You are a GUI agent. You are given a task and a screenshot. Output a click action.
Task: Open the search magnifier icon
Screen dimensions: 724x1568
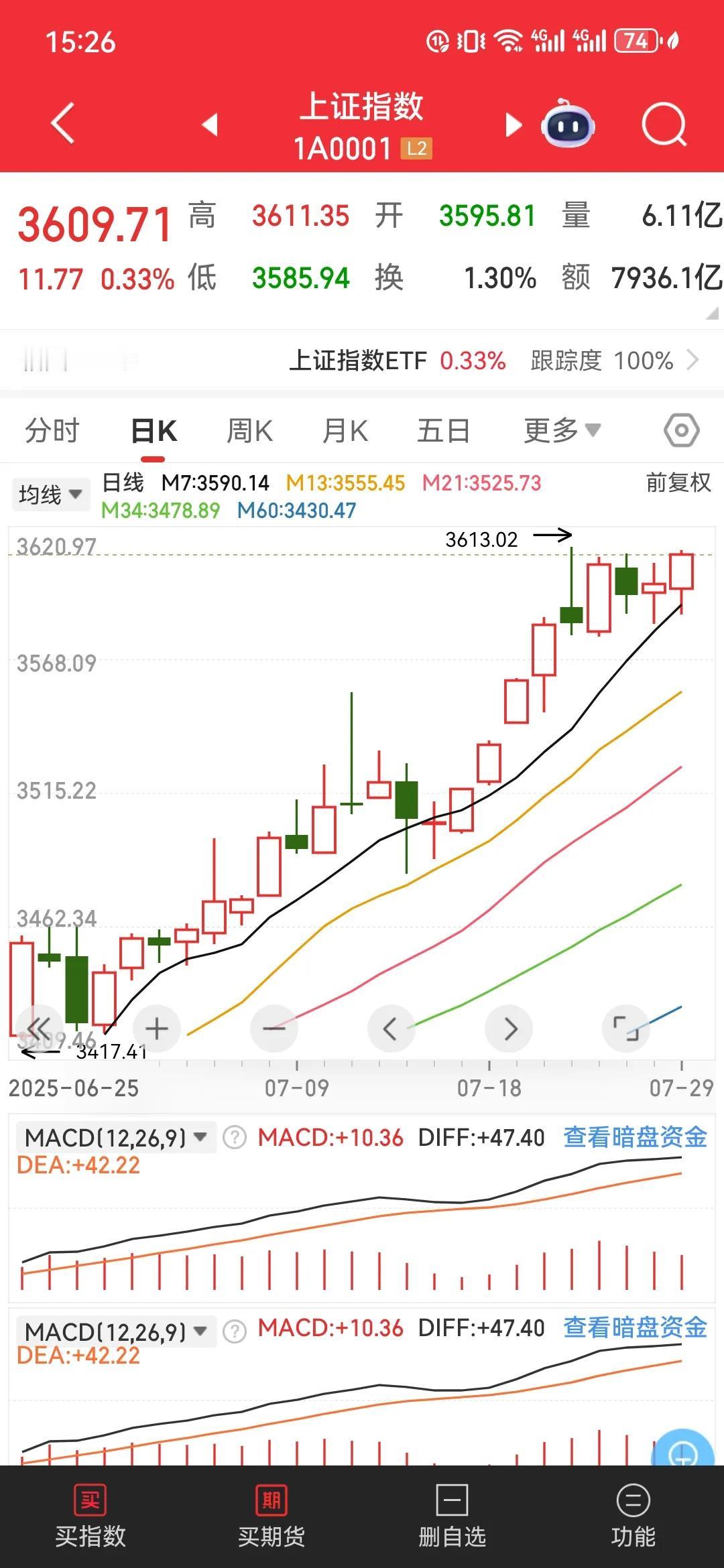664,125
